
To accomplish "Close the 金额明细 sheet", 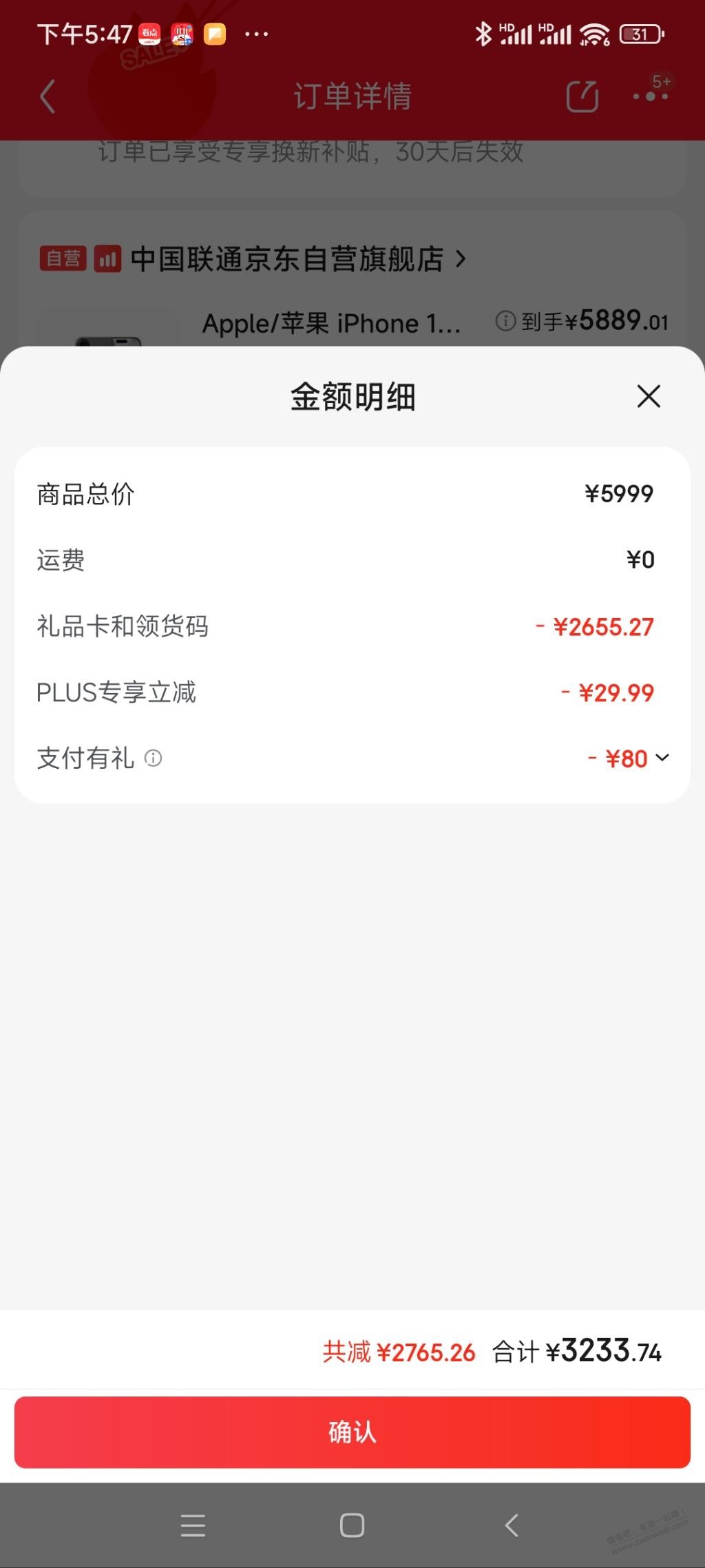I will tap(649, 396).
